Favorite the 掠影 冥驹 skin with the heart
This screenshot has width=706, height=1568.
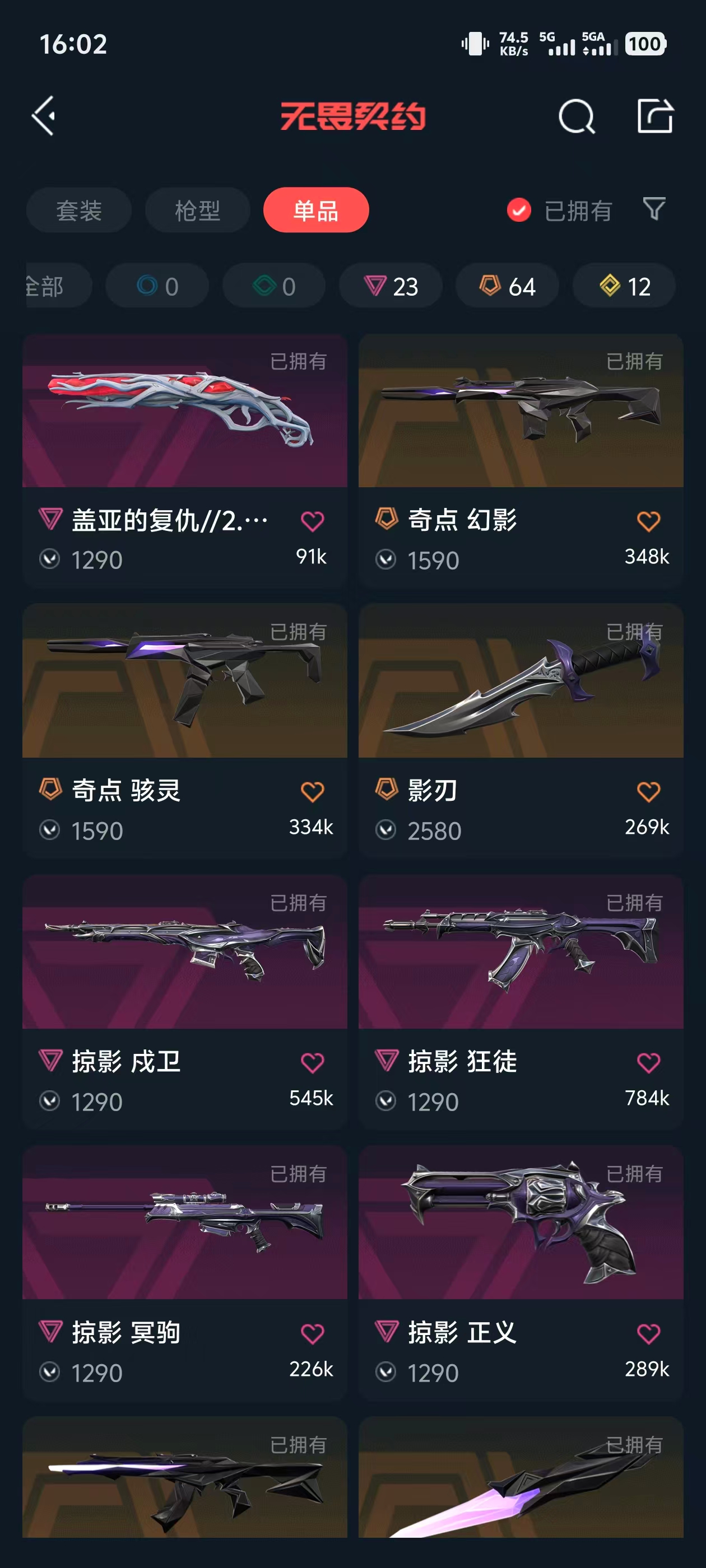(x=313, y=1334)
